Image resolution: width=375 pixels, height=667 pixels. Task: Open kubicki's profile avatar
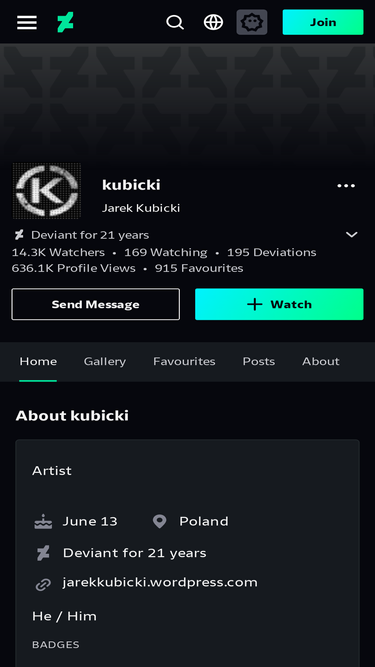click(47, 191)
